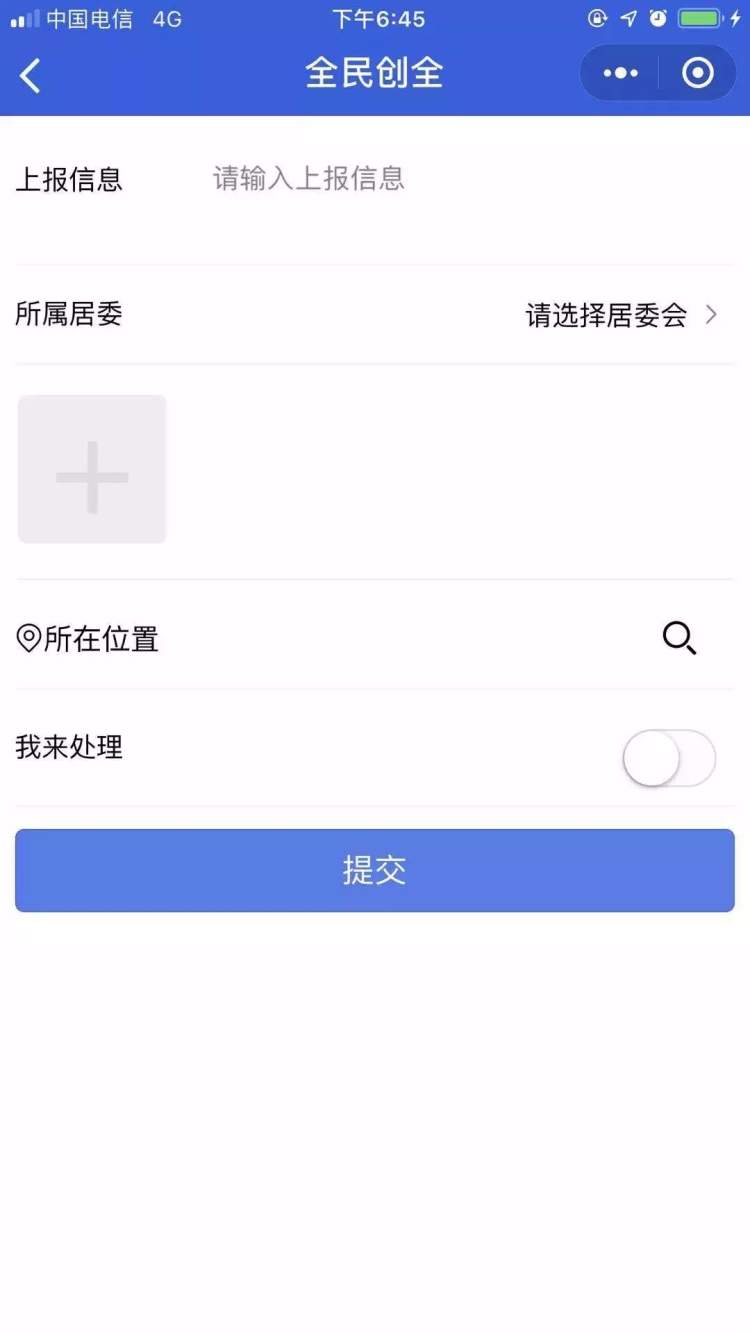Viewport: 750px width, 1333px height.
Task: Open the 请选择居委会 picker
Action: tap(622, 316)
